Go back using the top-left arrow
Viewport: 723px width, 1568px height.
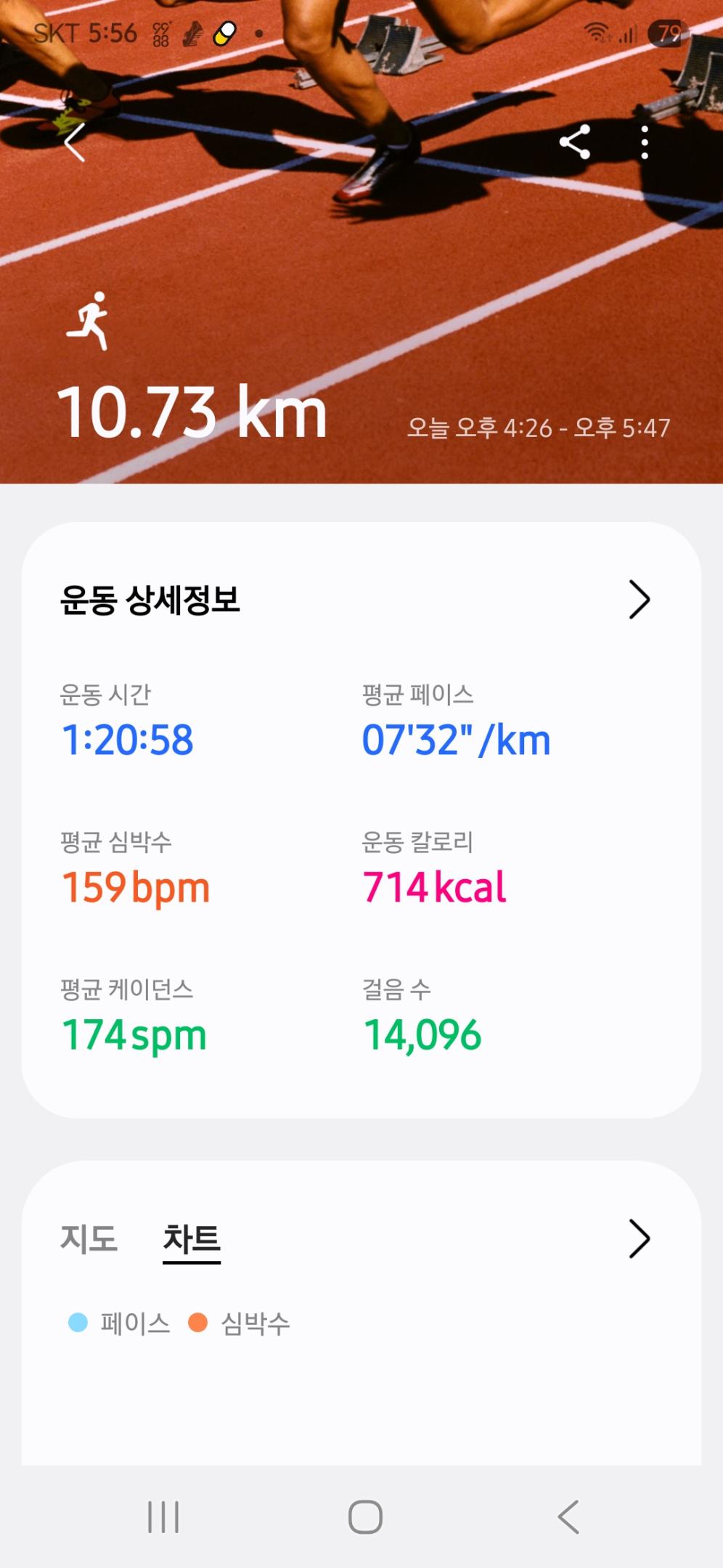(x=75, y=142)
